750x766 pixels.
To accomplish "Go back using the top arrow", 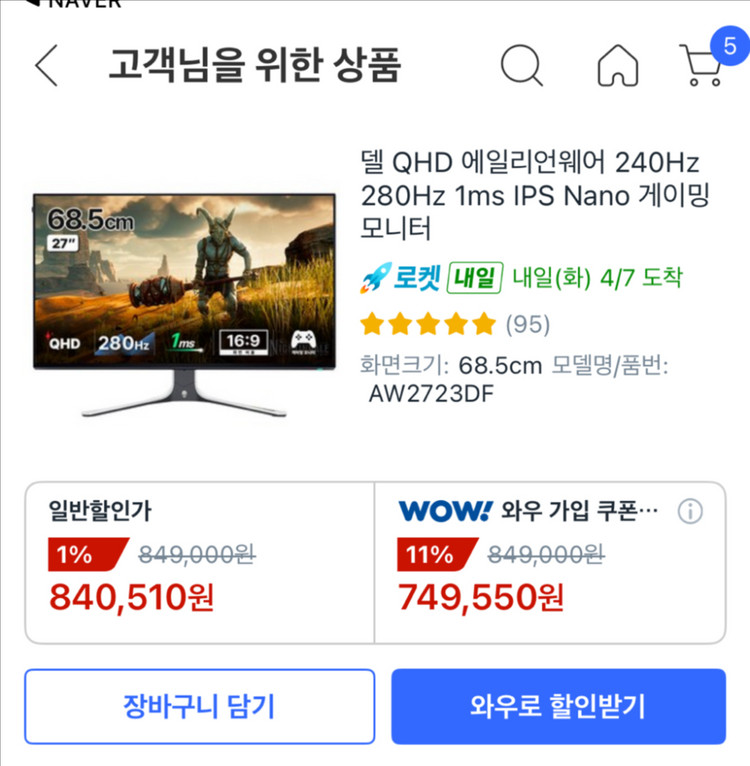I will [46, 66].
